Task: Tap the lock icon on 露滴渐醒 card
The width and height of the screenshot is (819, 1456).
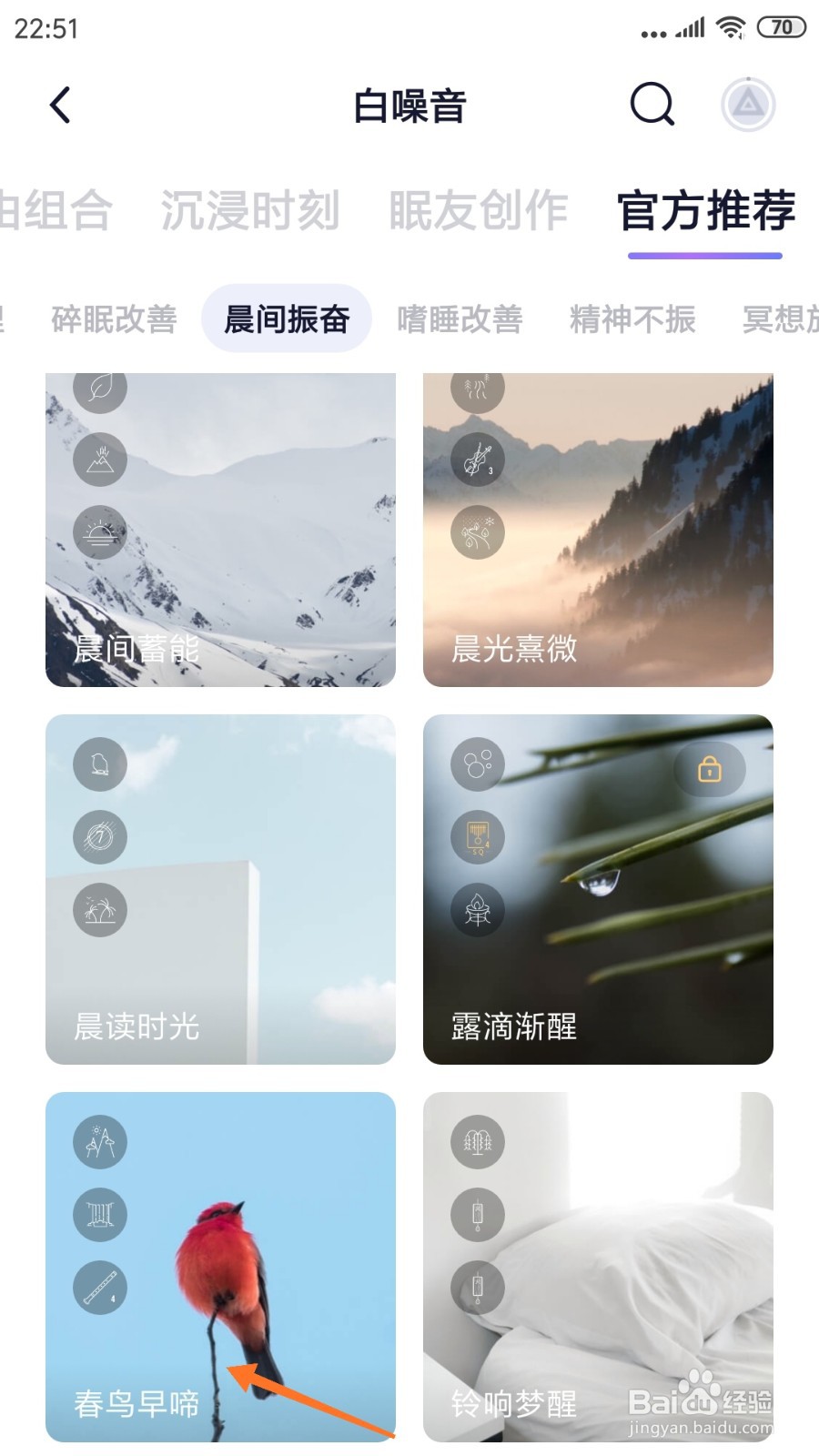Action: click(x=711, y=768)
